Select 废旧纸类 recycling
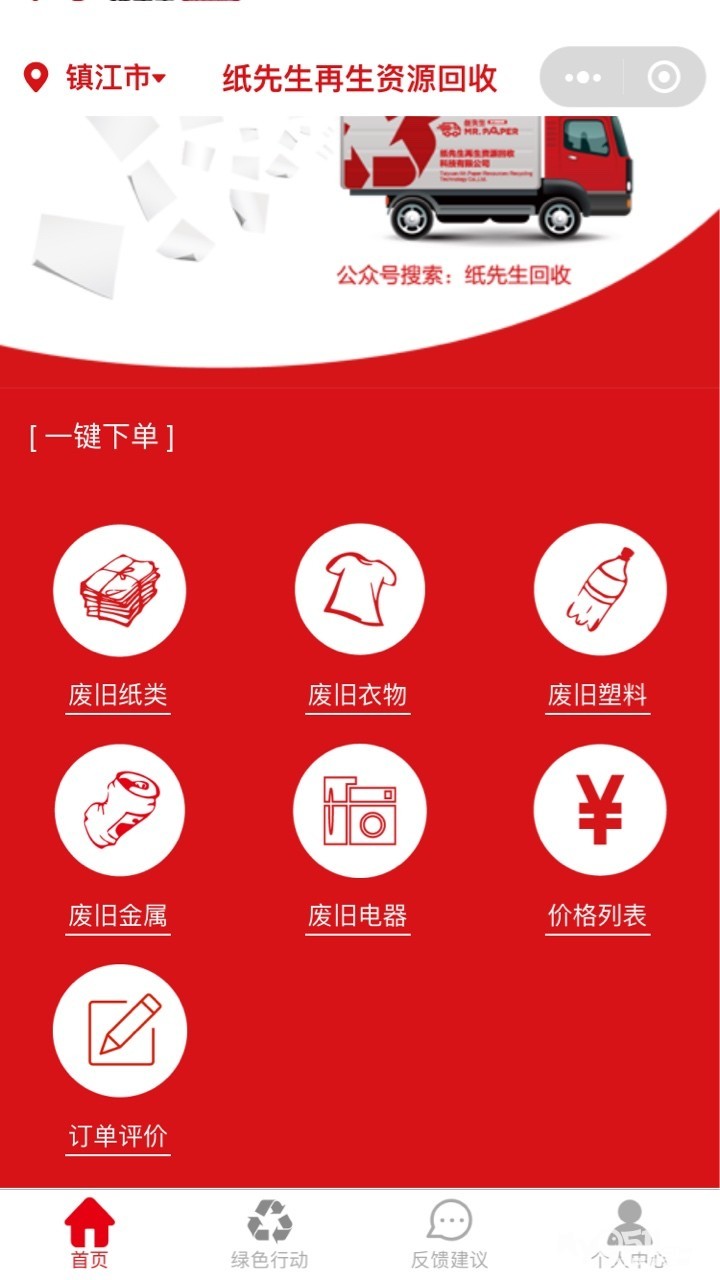Viewport: 720px width, 1280px height. pos(119,618)
